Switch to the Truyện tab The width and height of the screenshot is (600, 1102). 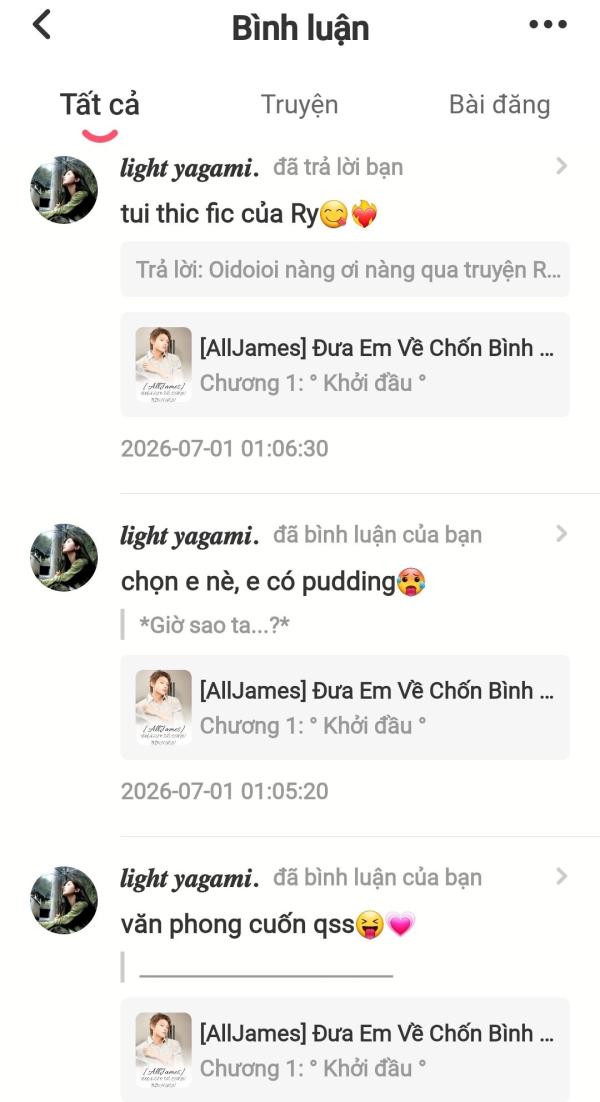coord(299,105)
